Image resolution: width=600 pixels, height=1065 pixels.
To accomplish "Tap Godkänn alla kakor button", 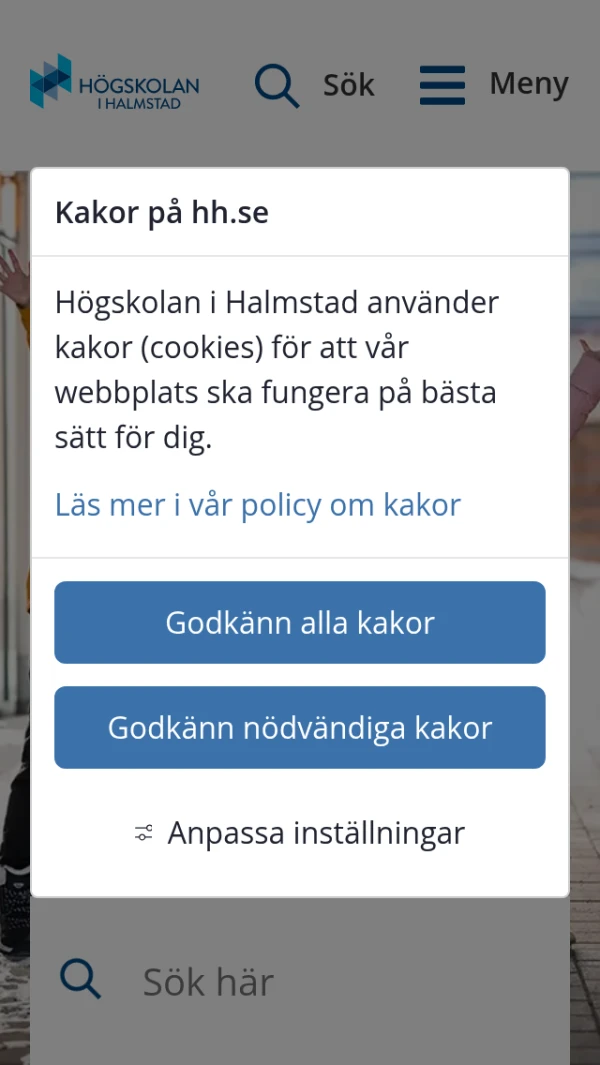I will (x=300, y=623).
